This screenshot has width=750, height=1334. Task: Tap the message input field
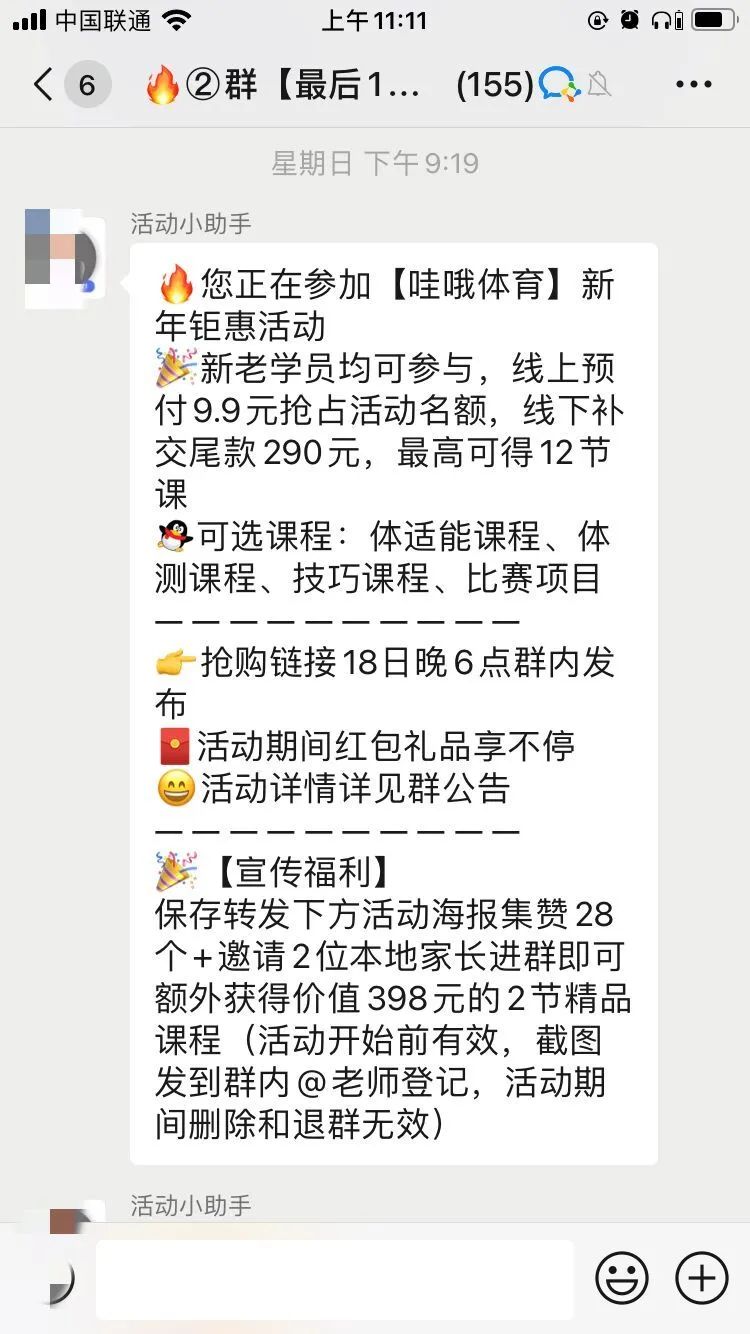335,1279
